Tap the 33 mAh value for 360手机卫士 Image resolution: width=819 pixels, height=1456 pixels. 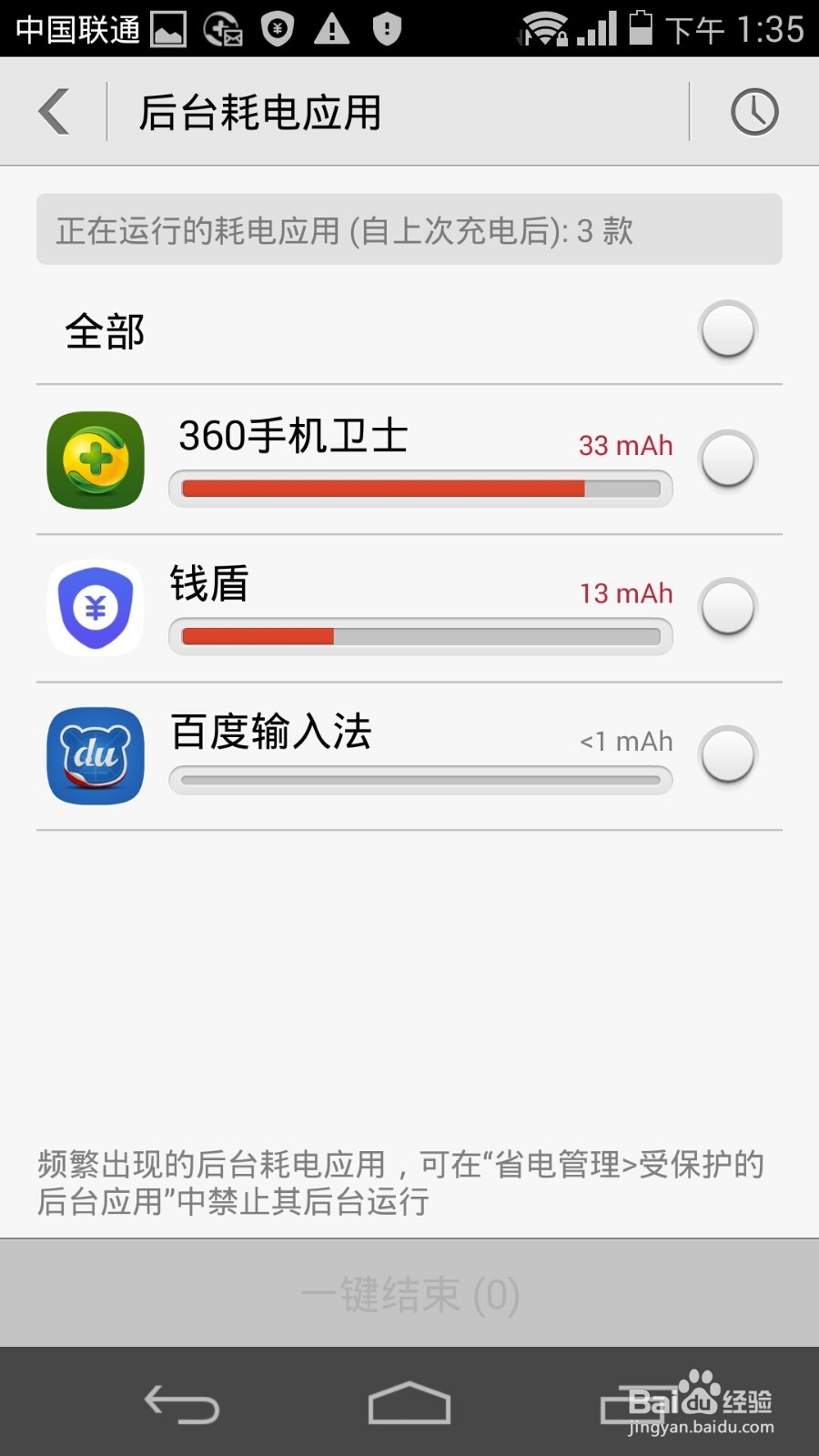[624, 446]
